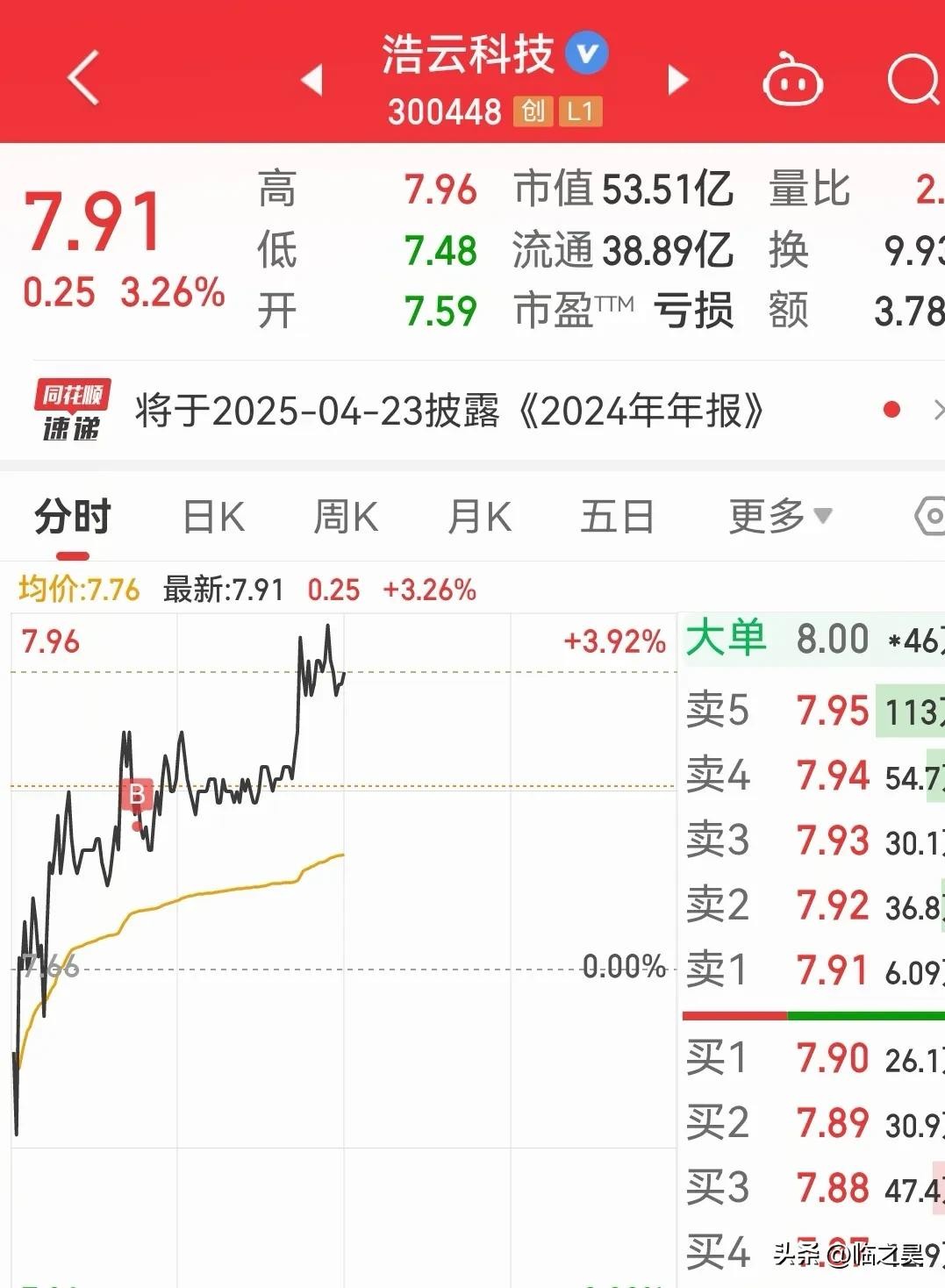Open the search magnifier
Image resolution: width=945 pixels, height=1288 pixels.
click(913, 80)
